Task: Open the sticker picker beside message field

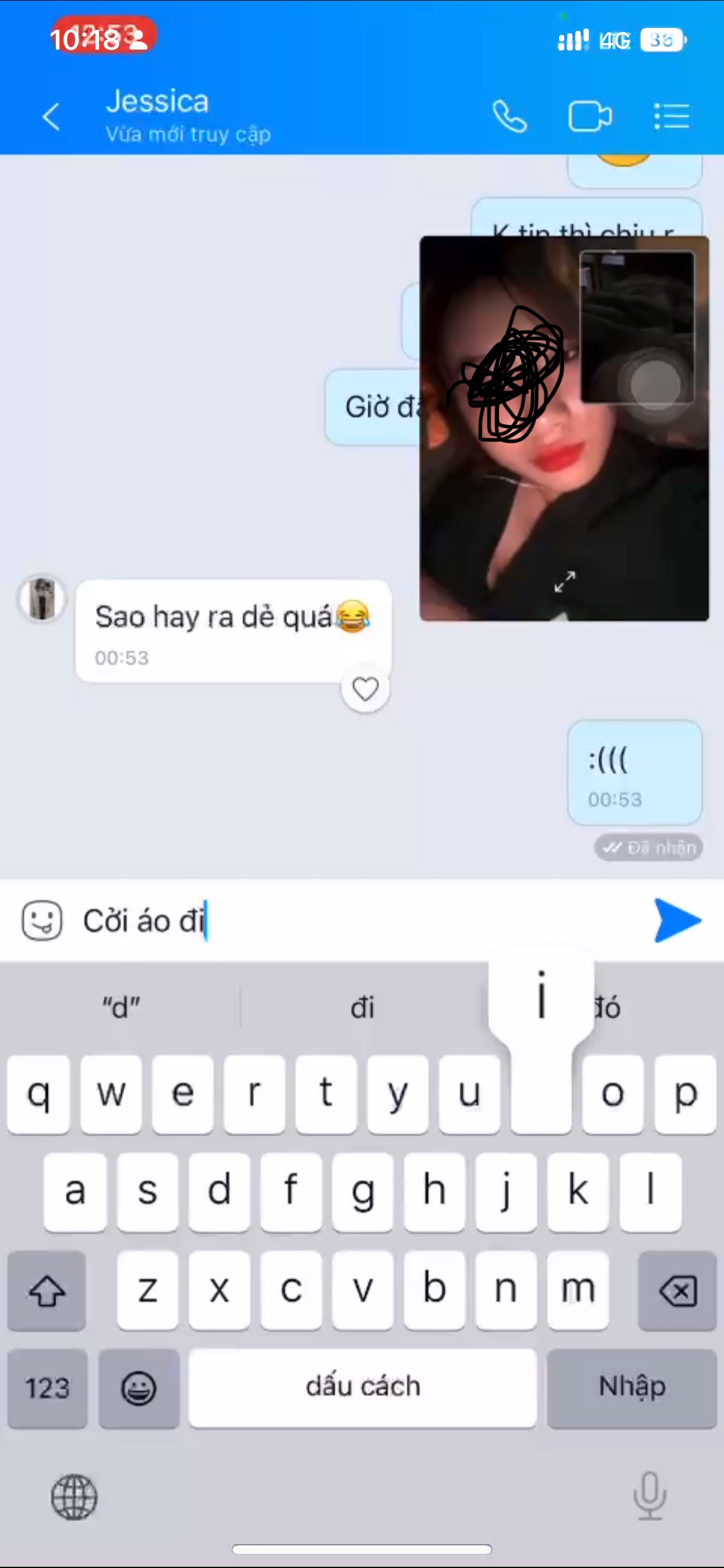Action: [42, 921]
